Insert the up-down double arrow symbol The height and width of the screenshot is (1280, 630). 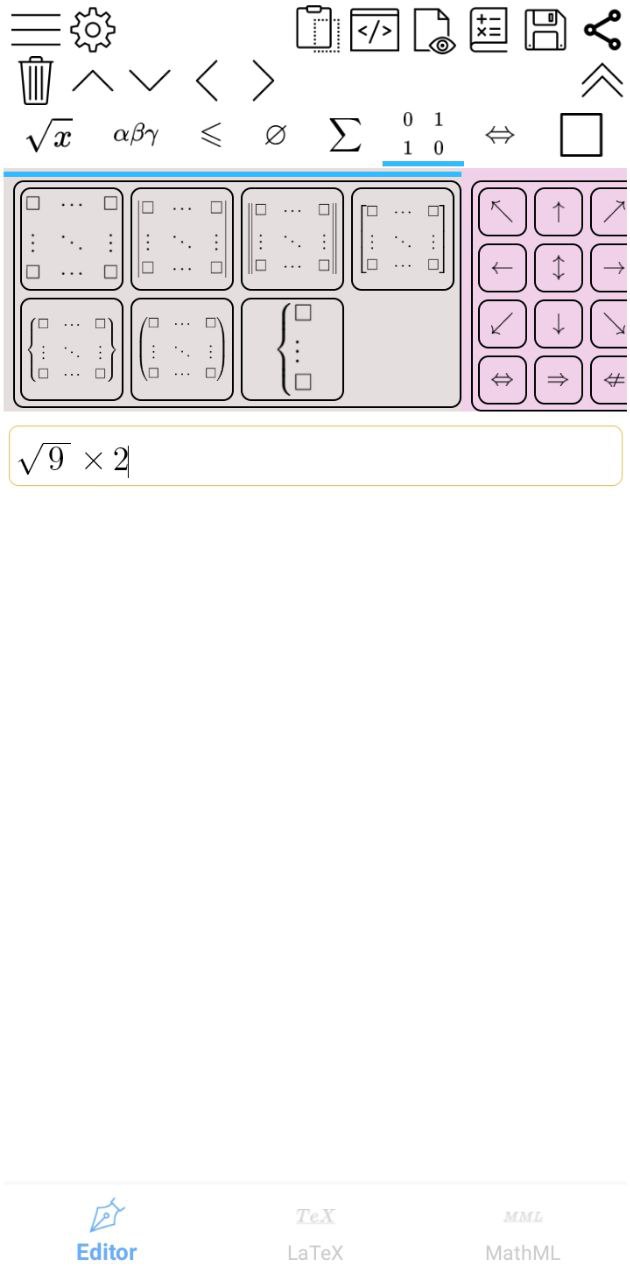[x=558, y=267]
